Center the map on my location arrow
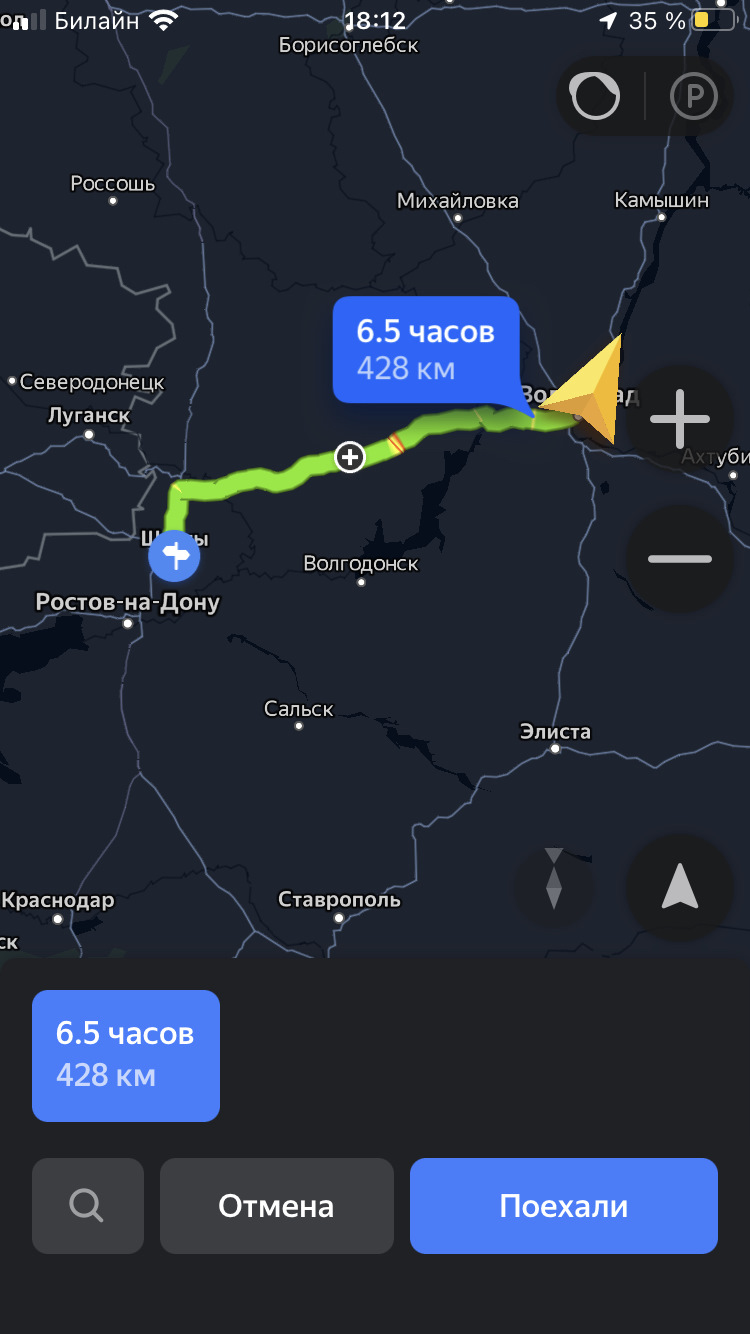 tap(679, 886)
